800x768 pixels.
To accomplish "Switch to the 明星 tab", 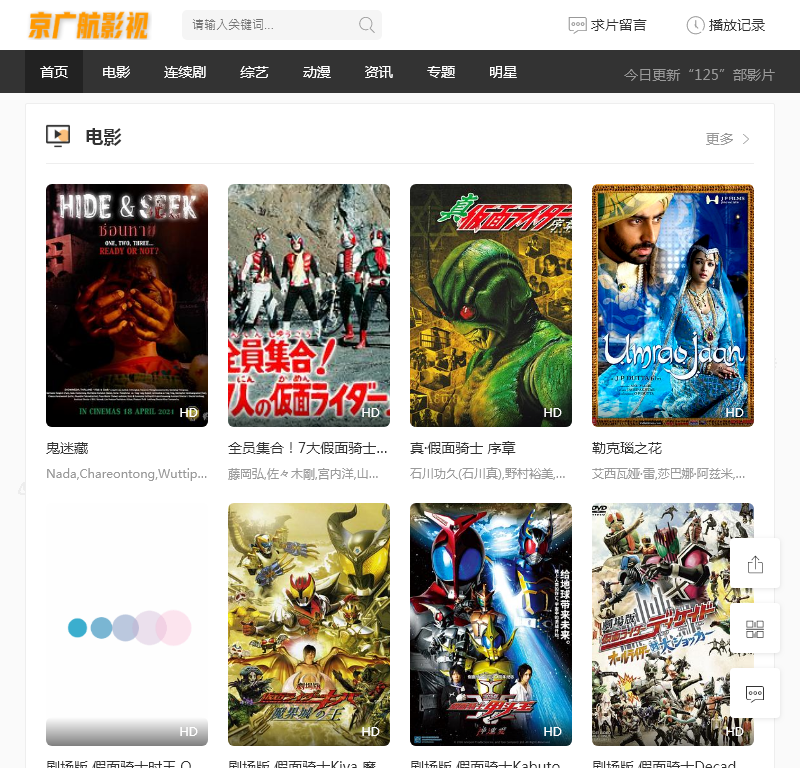I will click(503, 72).
